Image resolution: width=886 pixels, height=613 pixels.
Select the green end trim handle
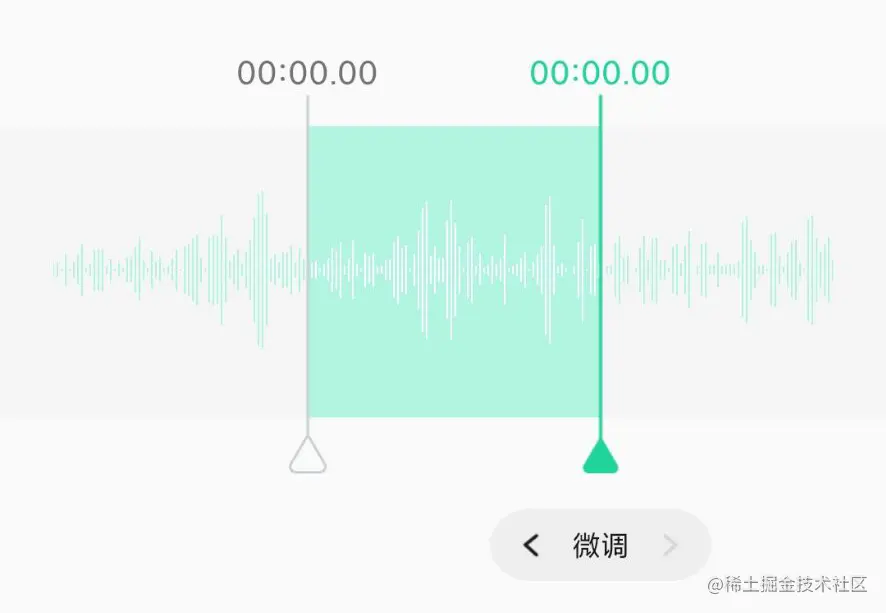coord(601,456)
